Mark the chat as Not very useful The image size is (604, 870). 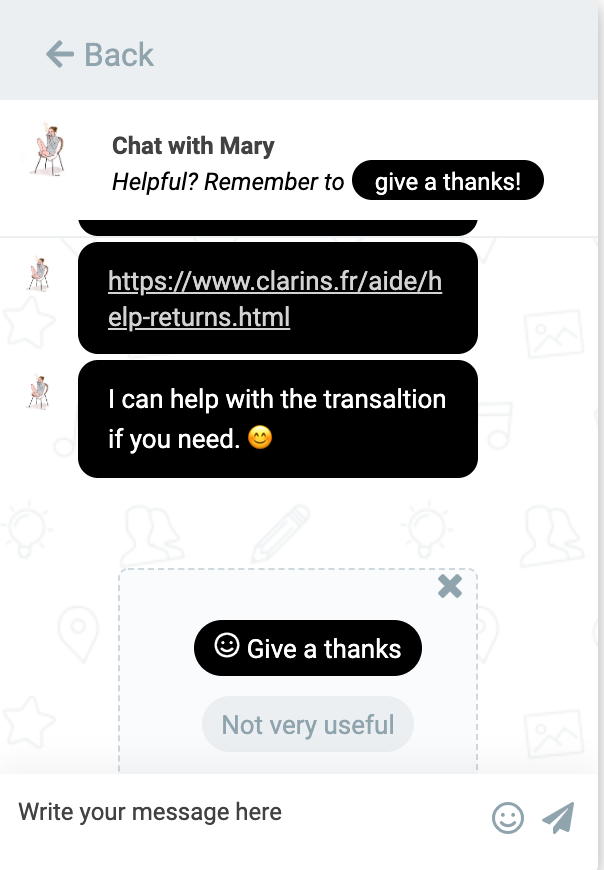(307, 724)
